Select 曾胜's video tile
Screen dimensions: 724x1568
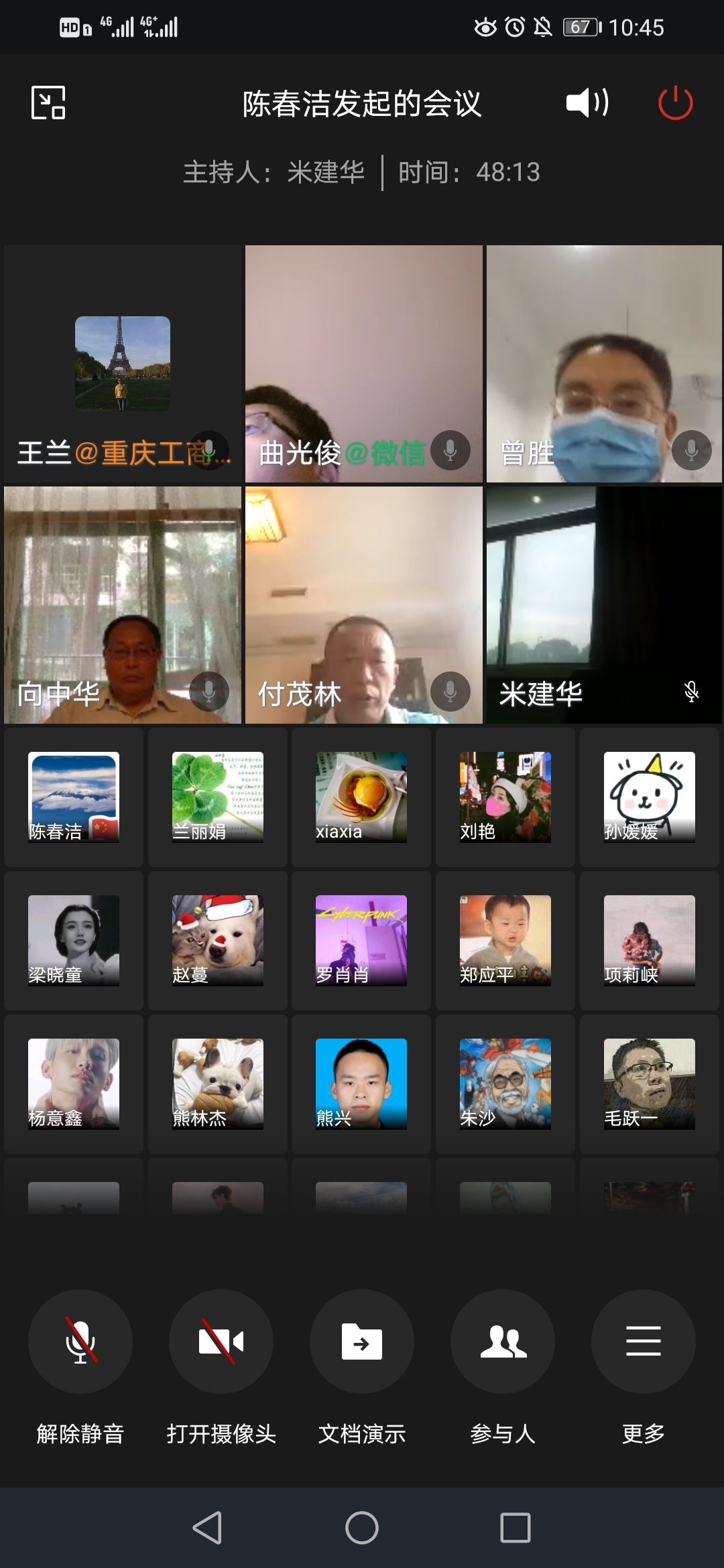[x=603, y=364]
